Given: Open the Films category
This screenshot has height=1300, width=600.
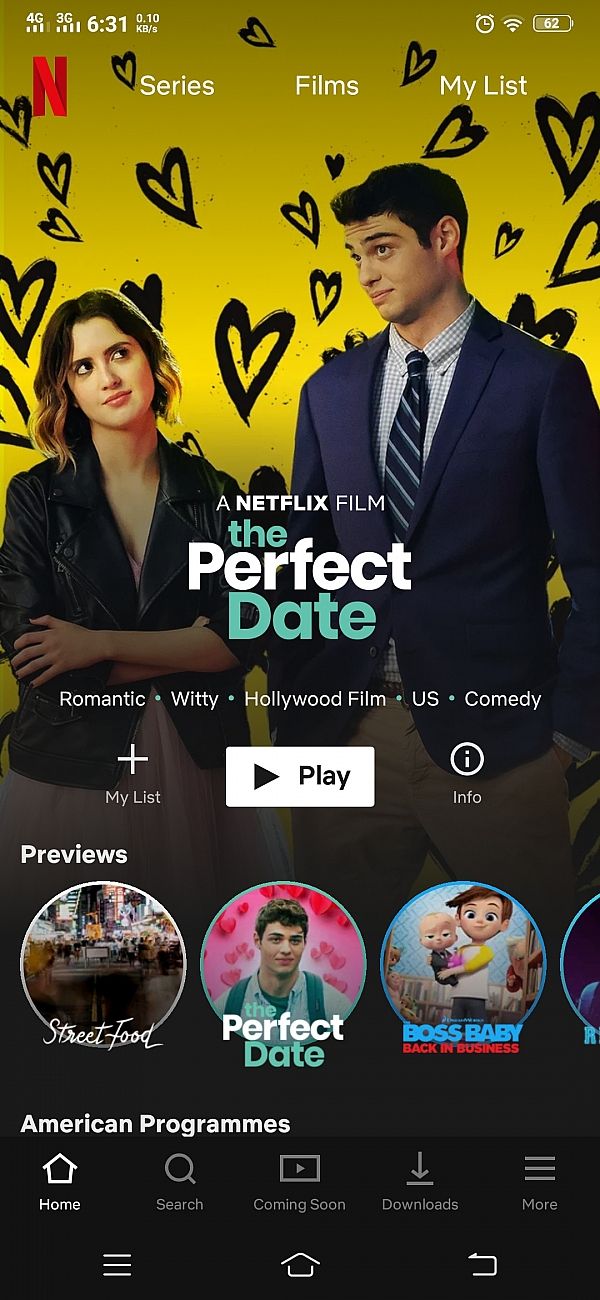Looking at the screenshot, I should pyautogui.click(x=326, y=86).
